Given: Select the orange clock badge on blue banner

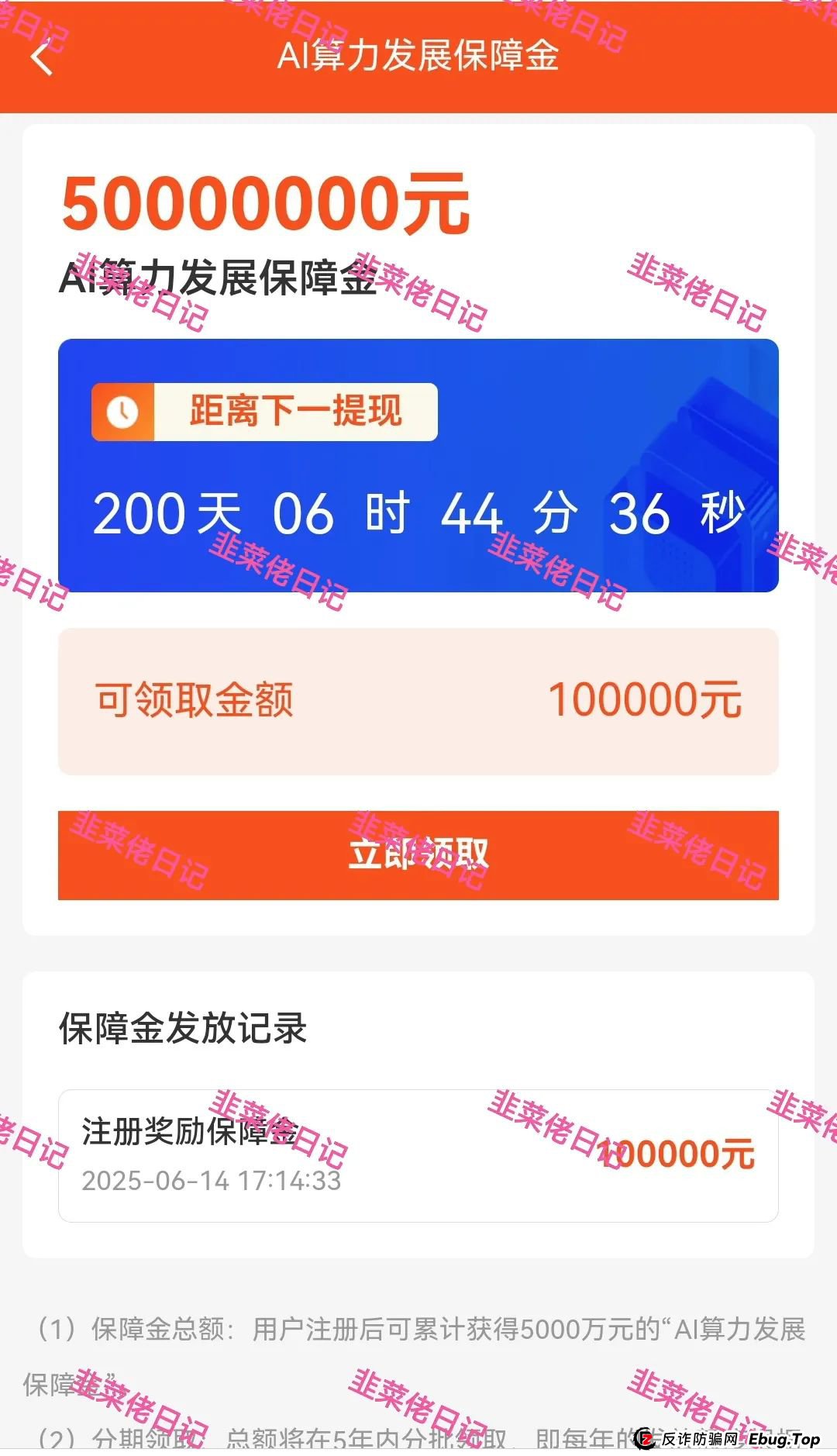Looking at the screenshot, I should click(x=122, y=412).
